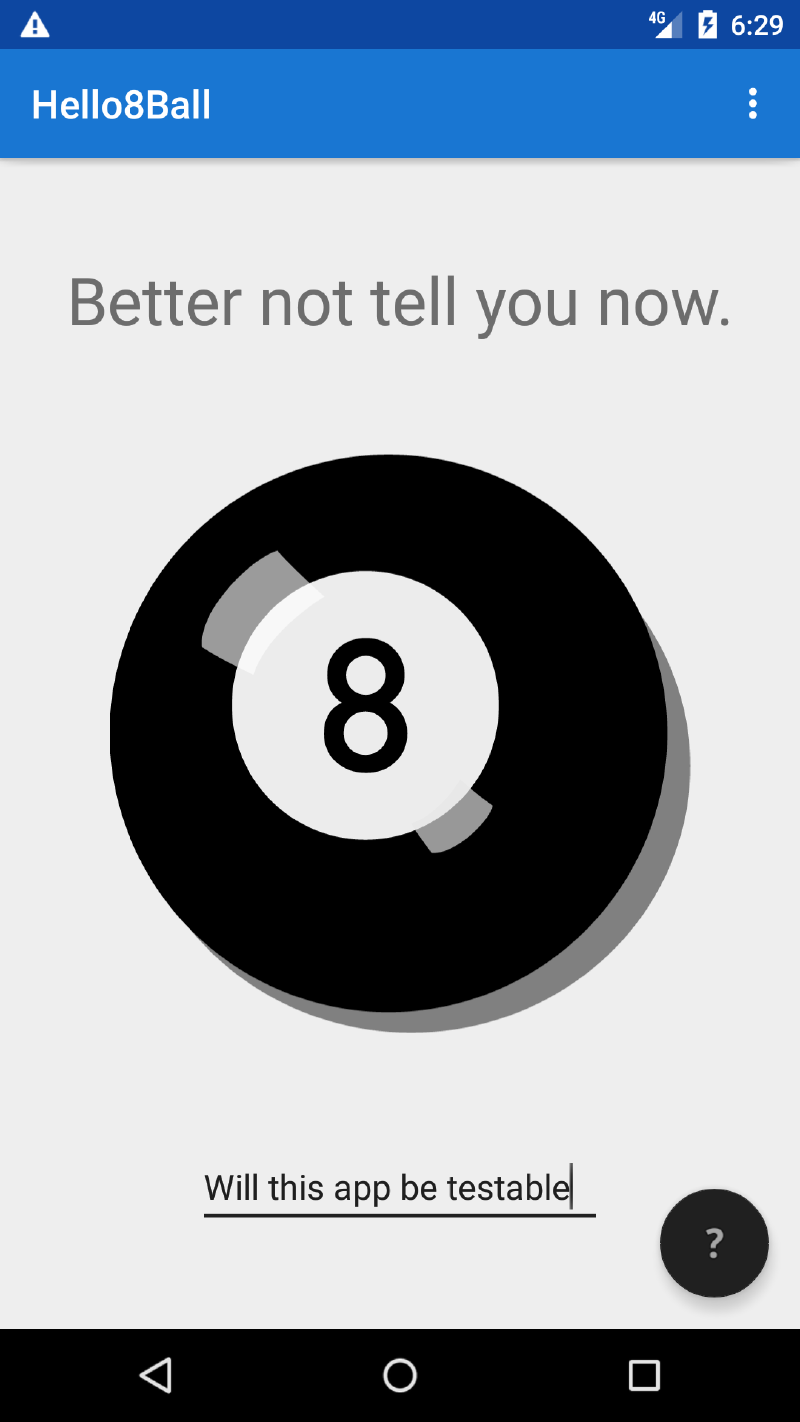Tap the Hello8Ball title in the toolbar
800x1422 pixels.
(122, 103)
